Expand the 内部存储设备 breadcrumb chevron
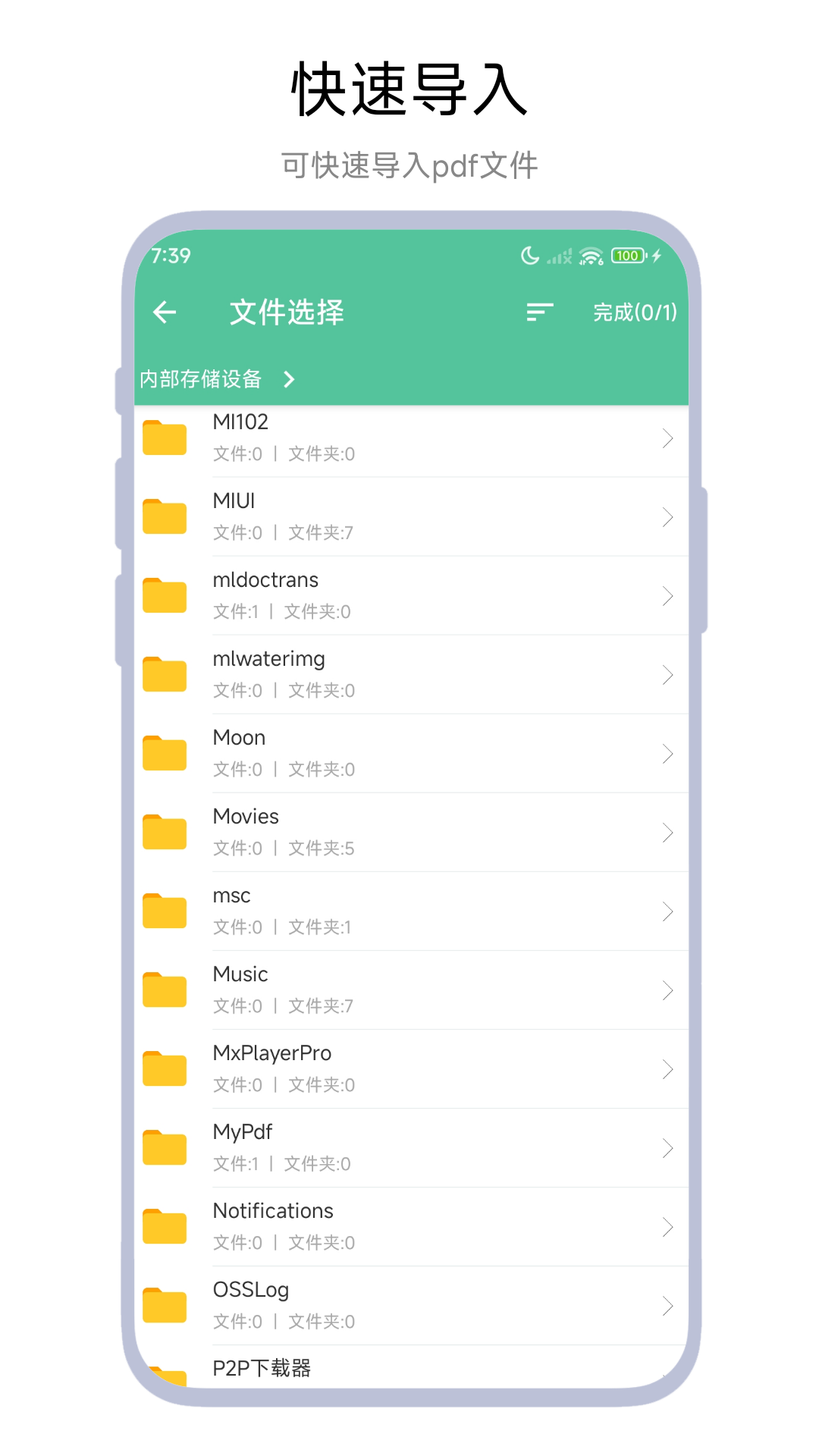Viewport: 819px width, 1456px height. 290,379
